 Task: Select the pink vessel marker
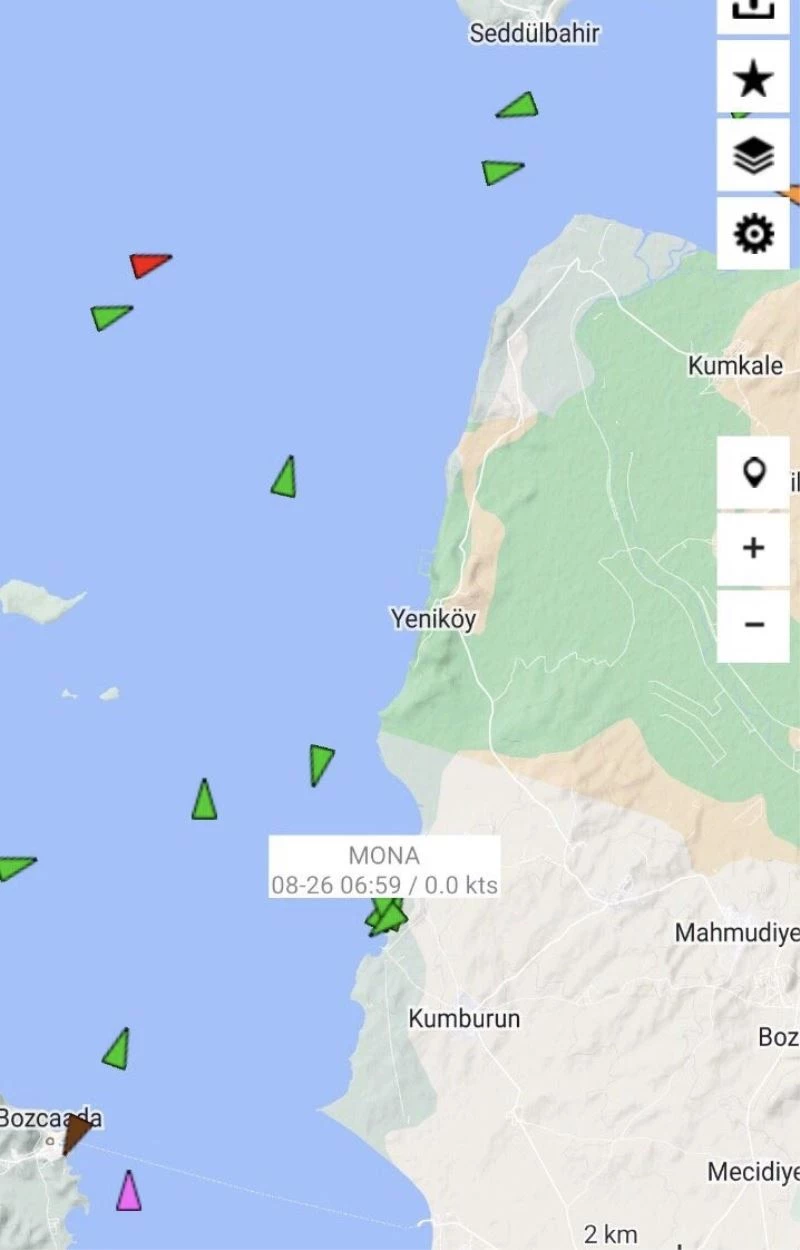tap(128, 1192)
